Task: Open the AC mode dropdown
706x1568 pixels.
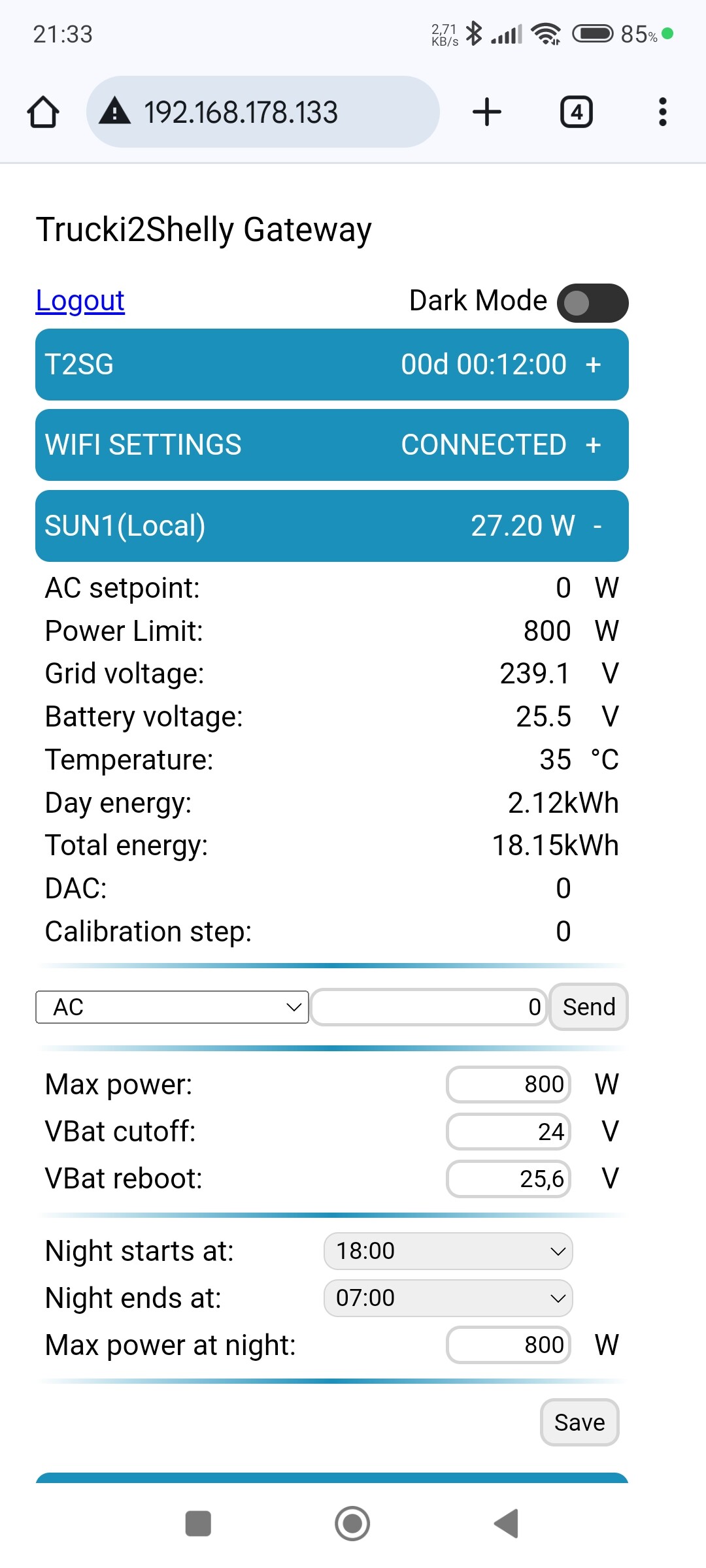Action: point(172,1007)
